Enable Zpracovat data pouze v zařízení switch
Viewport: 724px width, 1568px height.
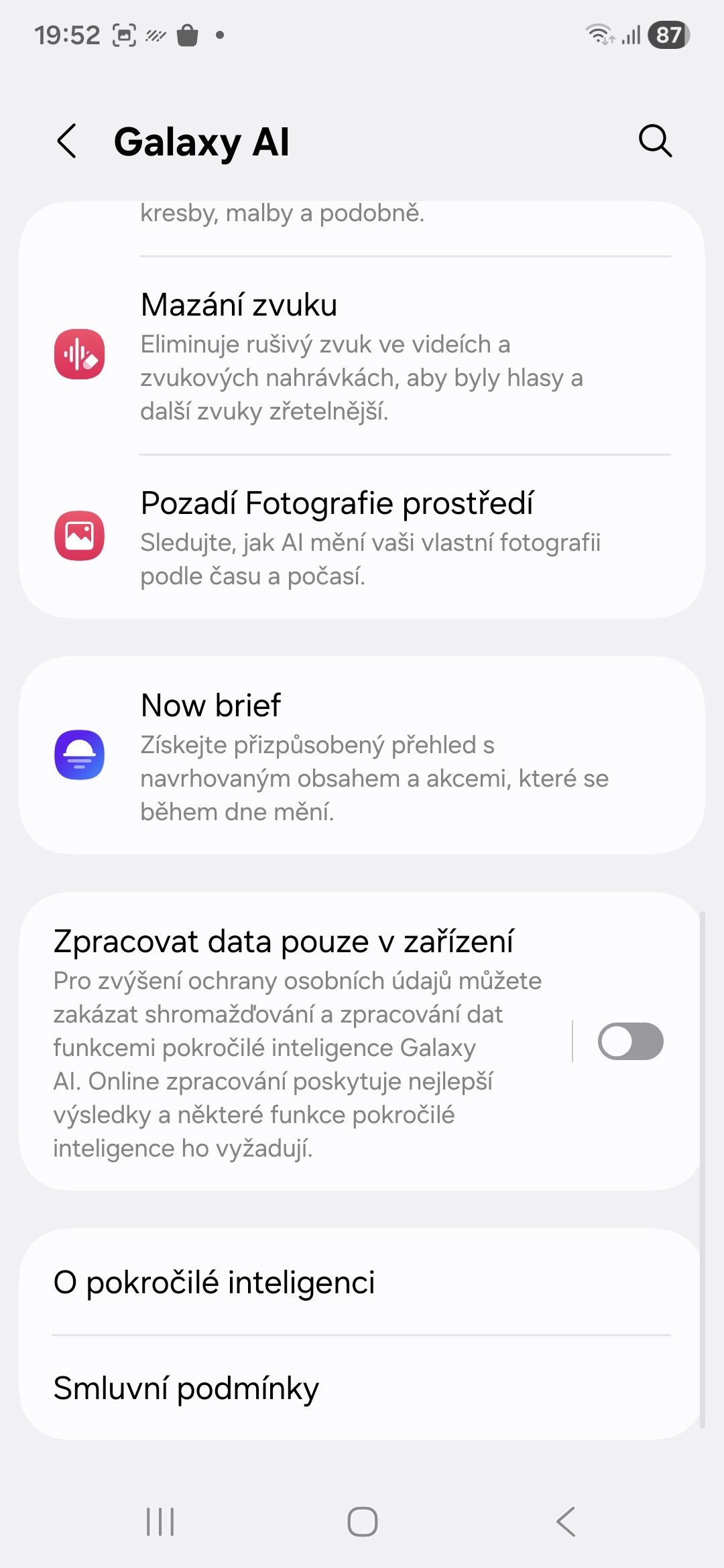629,1041
